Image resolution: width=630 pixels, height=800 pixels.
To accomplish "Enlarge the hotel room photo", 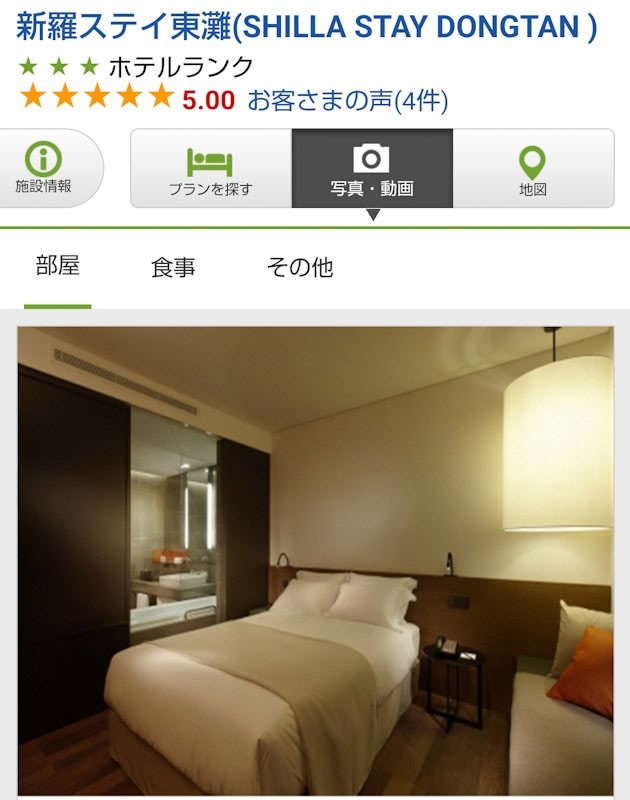I will point(315,560).
